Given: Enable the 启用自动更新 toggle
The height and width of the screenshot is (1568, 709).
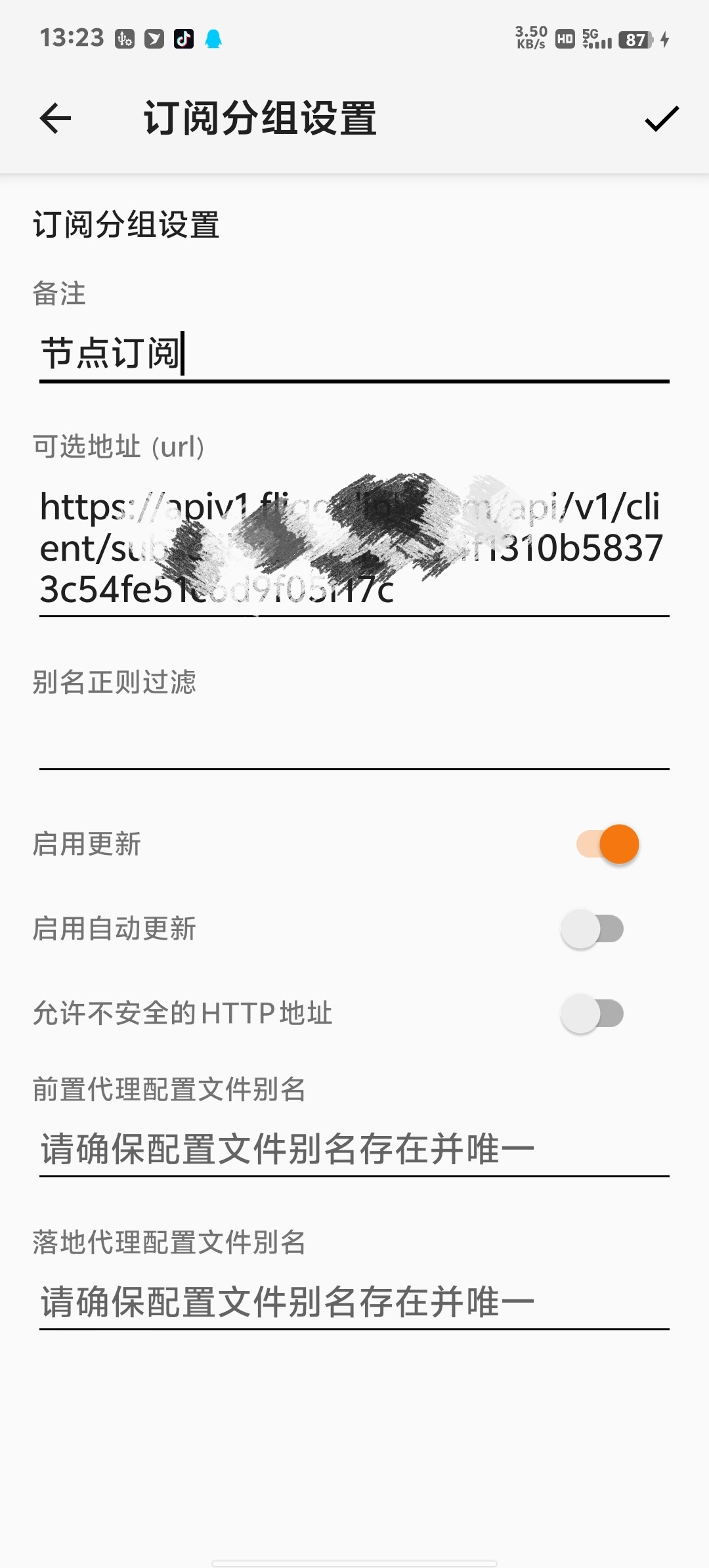Looking at the screenshot, I should [591, 928].
